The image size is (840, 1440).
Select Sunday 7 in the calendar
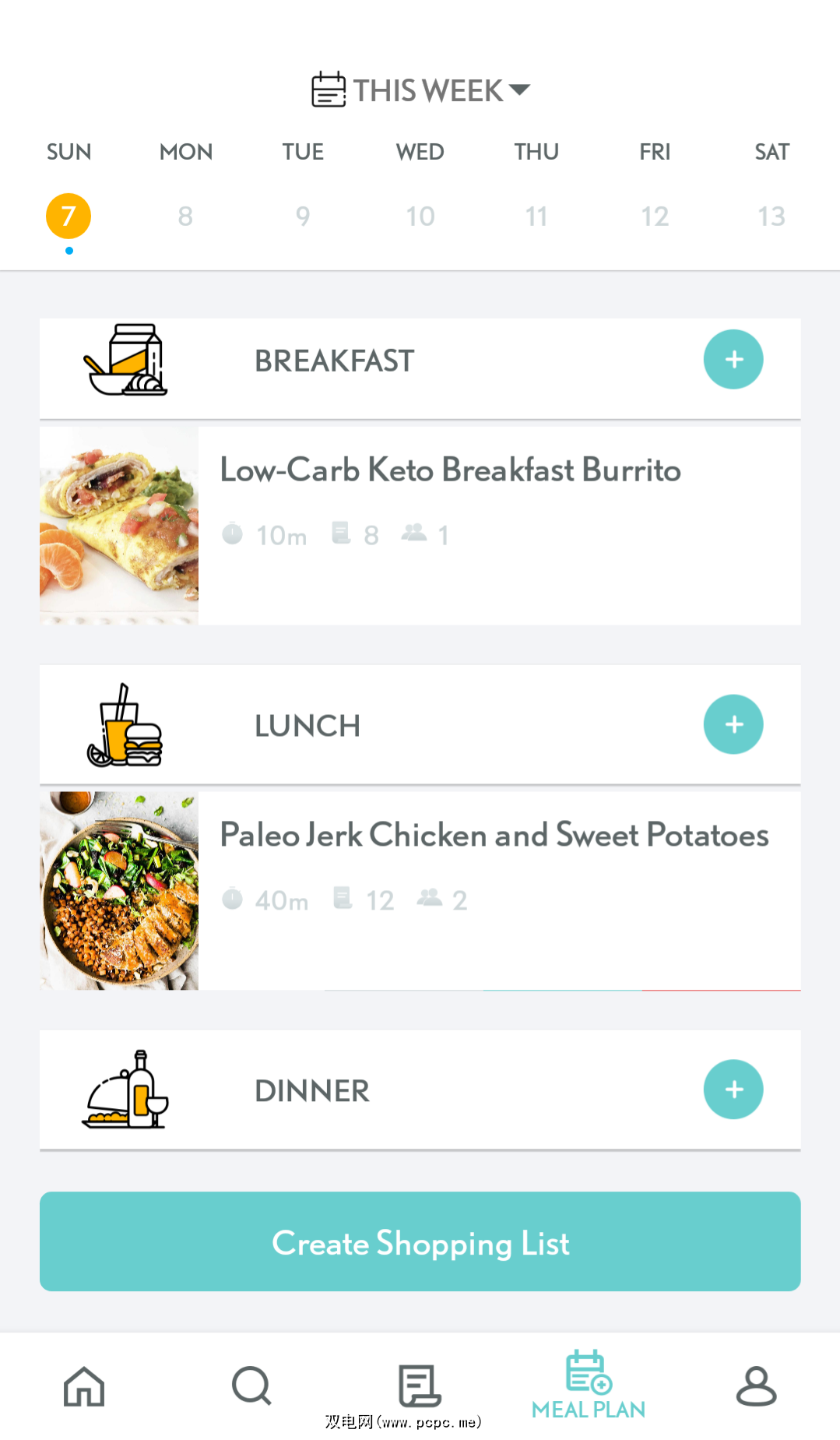[69, 216]
